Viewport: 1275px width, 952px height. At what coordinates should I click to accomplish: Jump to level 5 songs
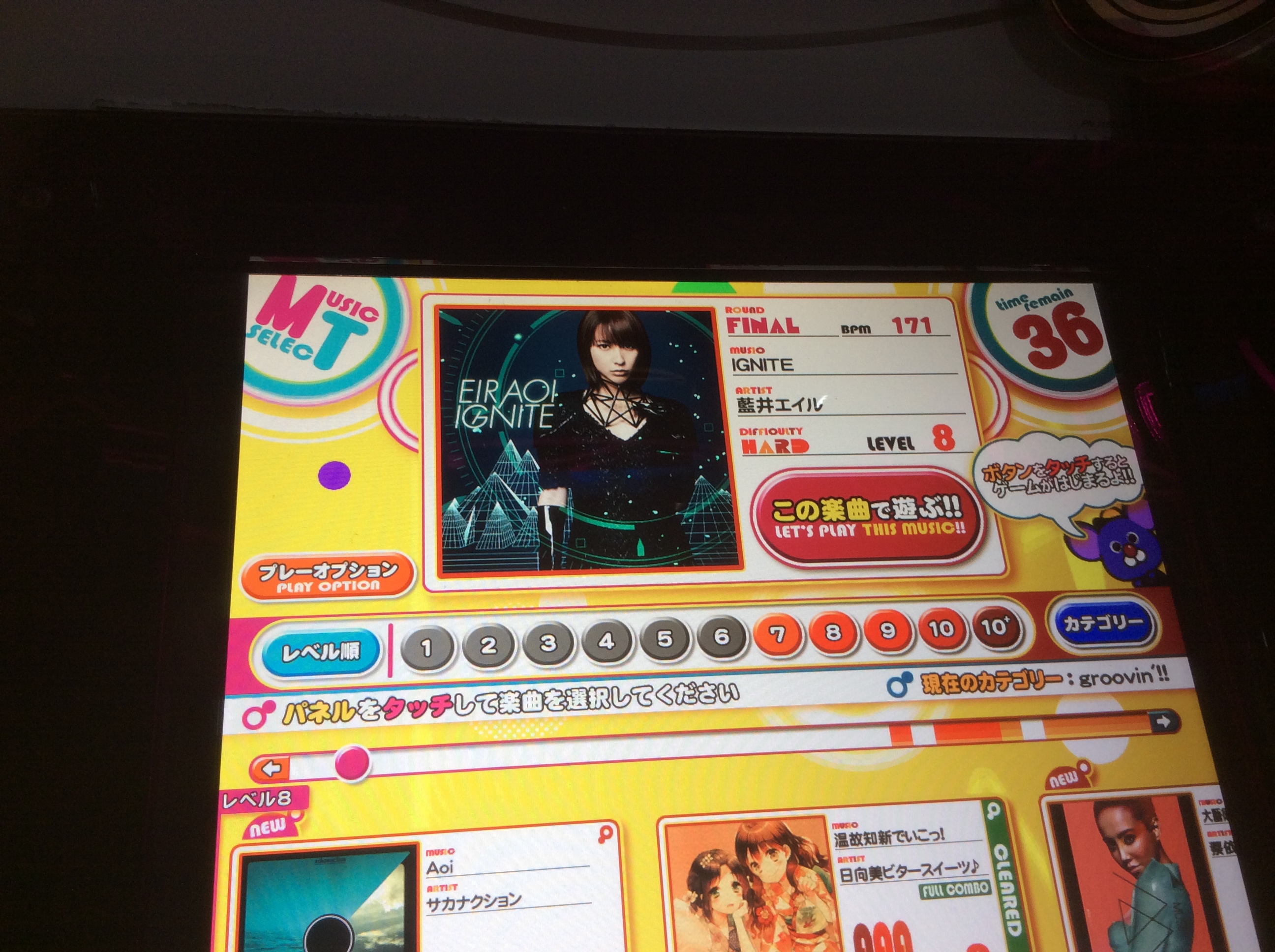(x=665, y=638)
